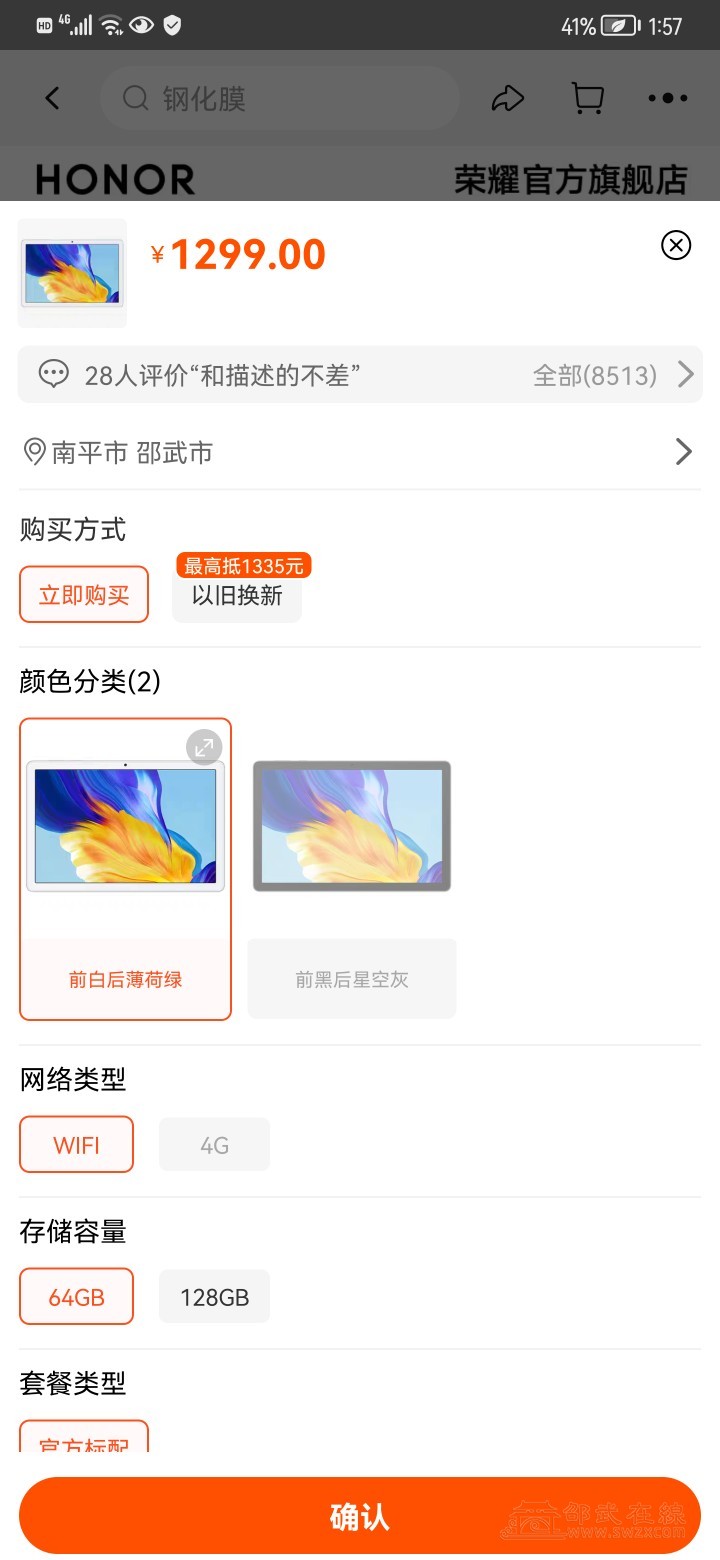Tap the 钢化膜 search box
This screenshot has width=720, height=1560.
(280, 98)
